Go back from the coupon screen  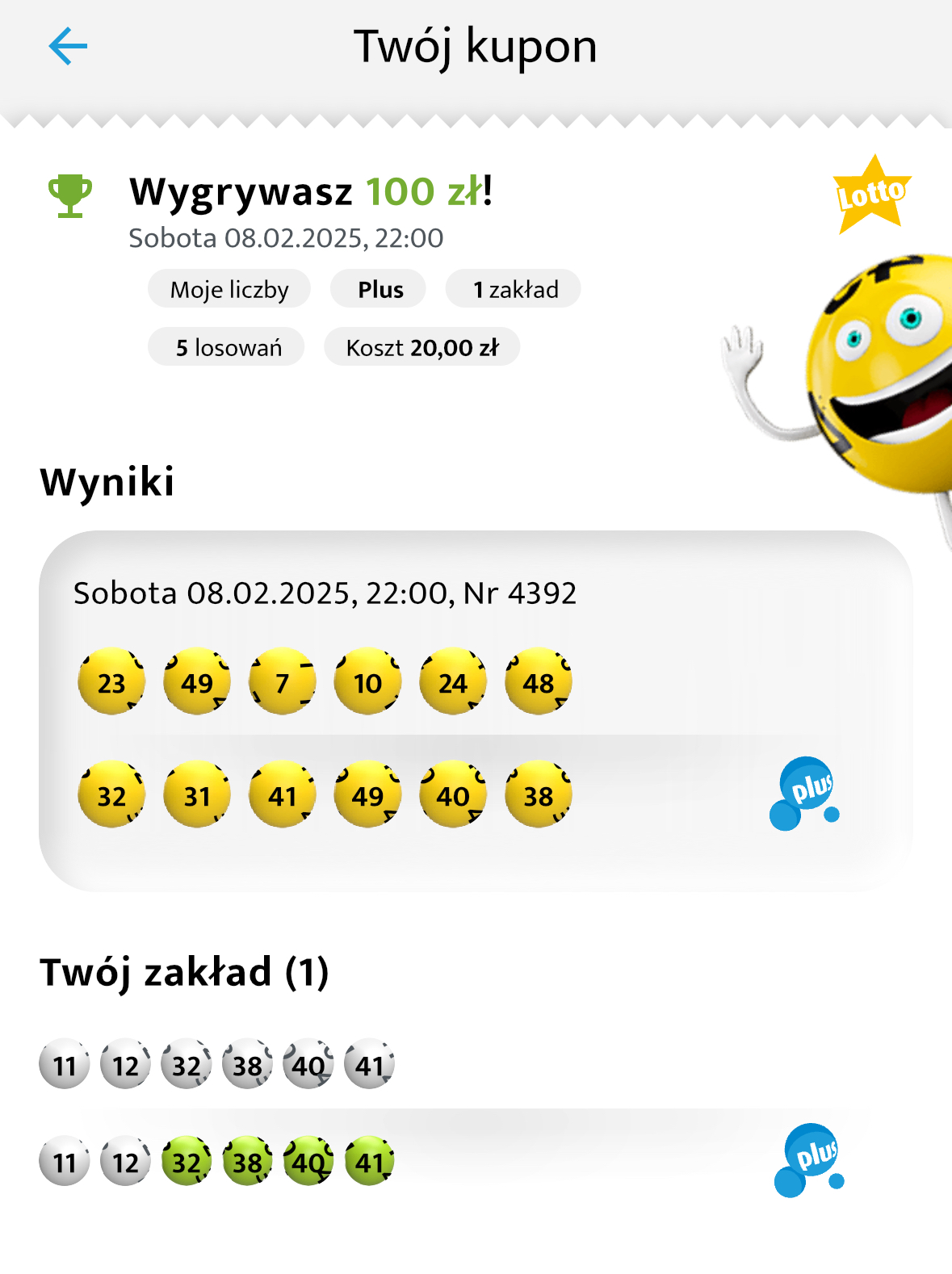pyautogui.click(x=68, y=46)
